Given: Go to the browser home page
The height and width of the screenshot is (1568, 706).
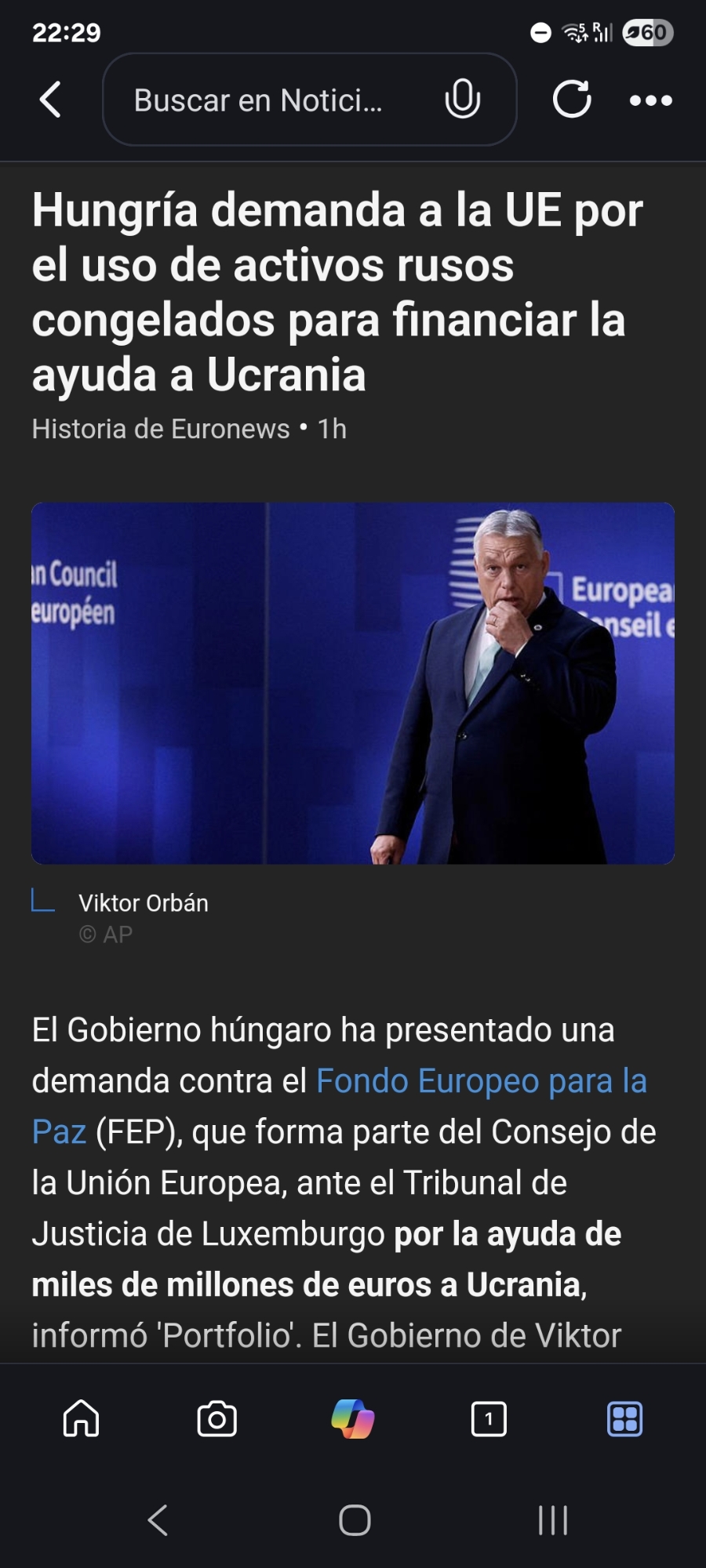Looking at the screenshot, I should click(82, 1418).
